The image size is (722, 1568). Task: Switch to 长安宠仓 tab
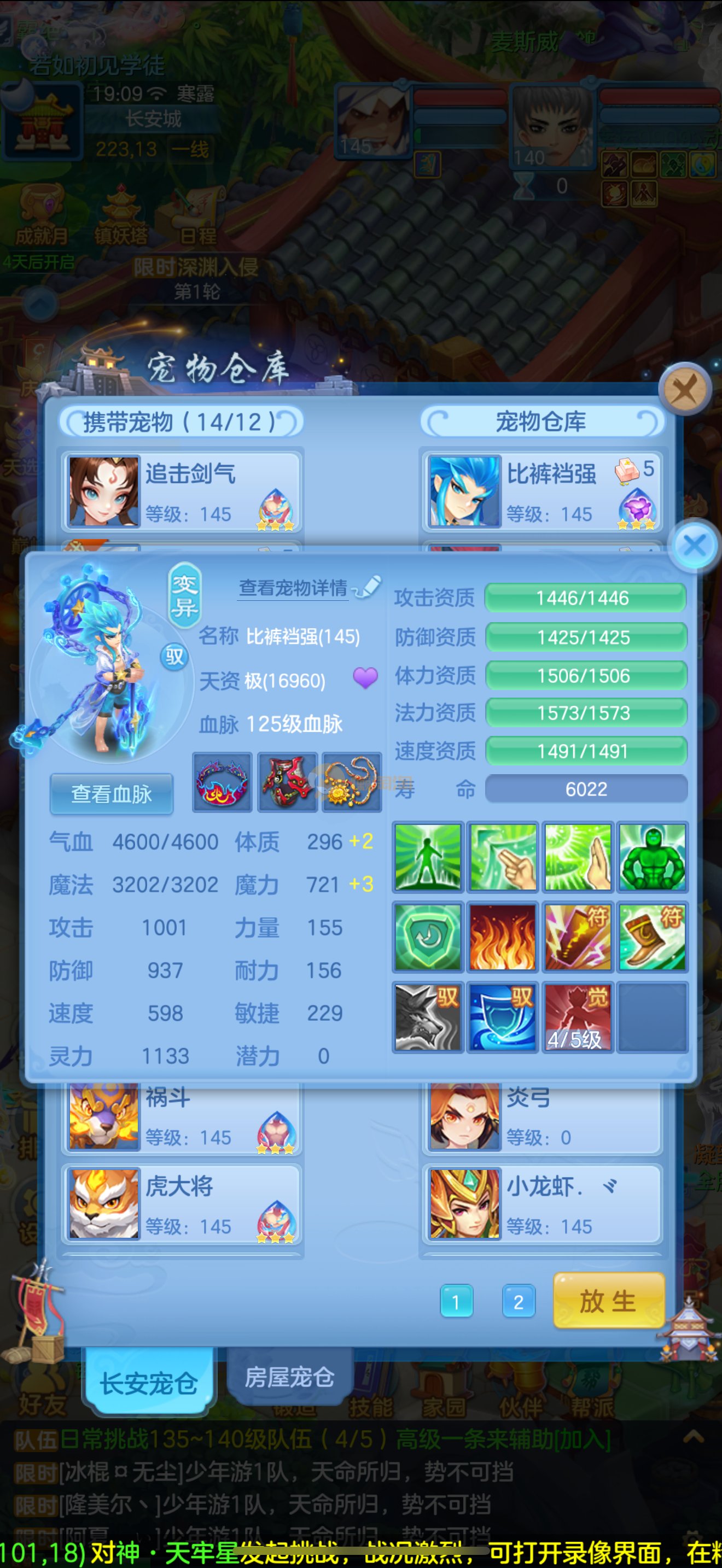click(x=149, y=1383)
